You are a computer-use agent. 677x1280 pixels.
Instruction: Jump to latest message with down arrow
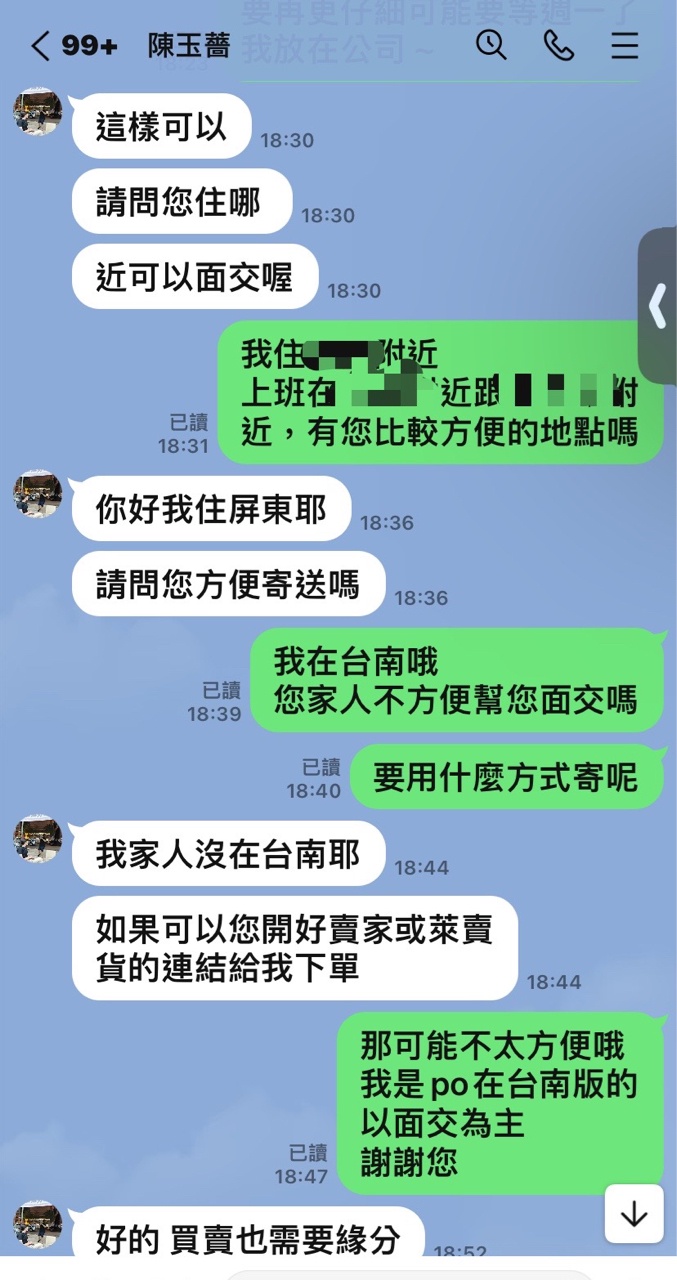[634, 1213]
